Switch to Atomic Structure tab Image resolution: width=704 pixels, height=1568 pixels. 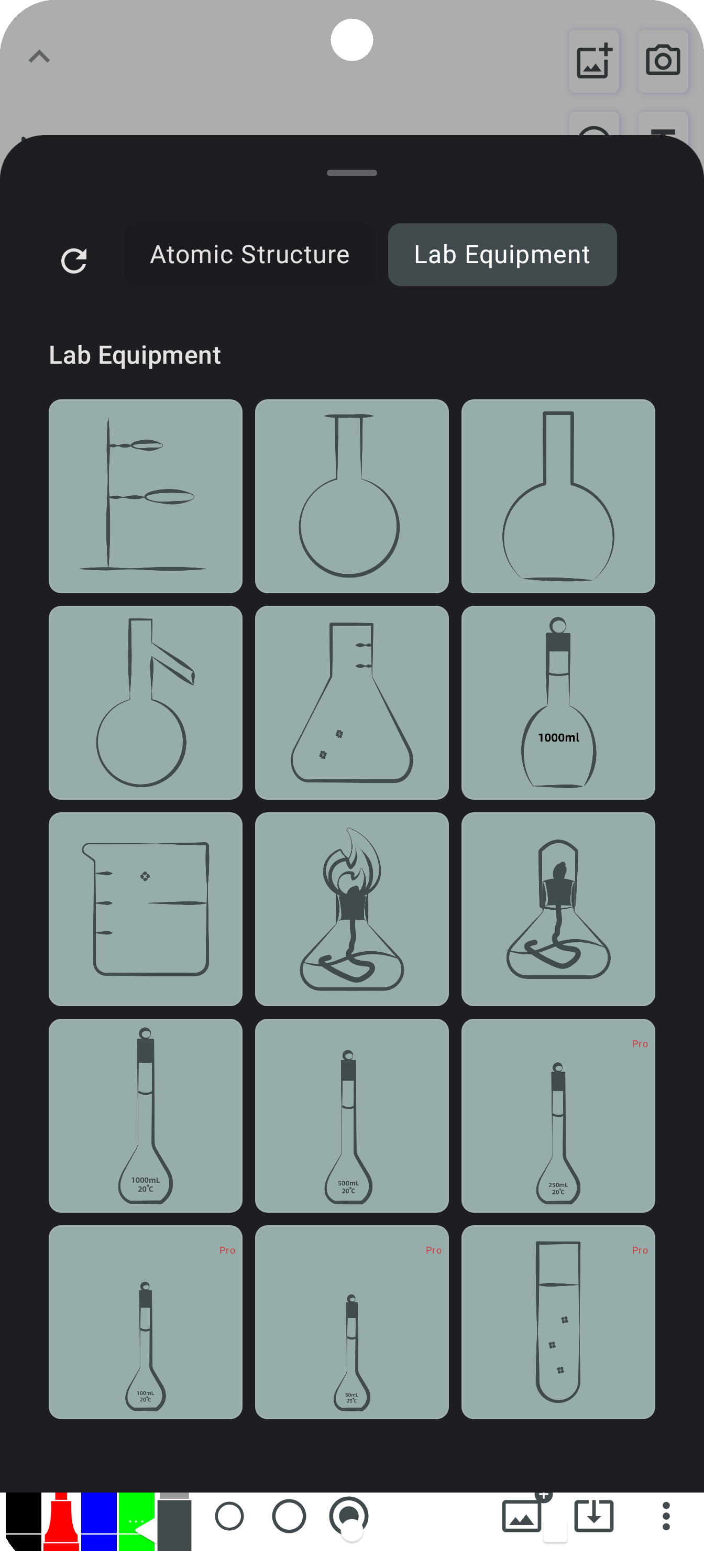coord(249,255)
